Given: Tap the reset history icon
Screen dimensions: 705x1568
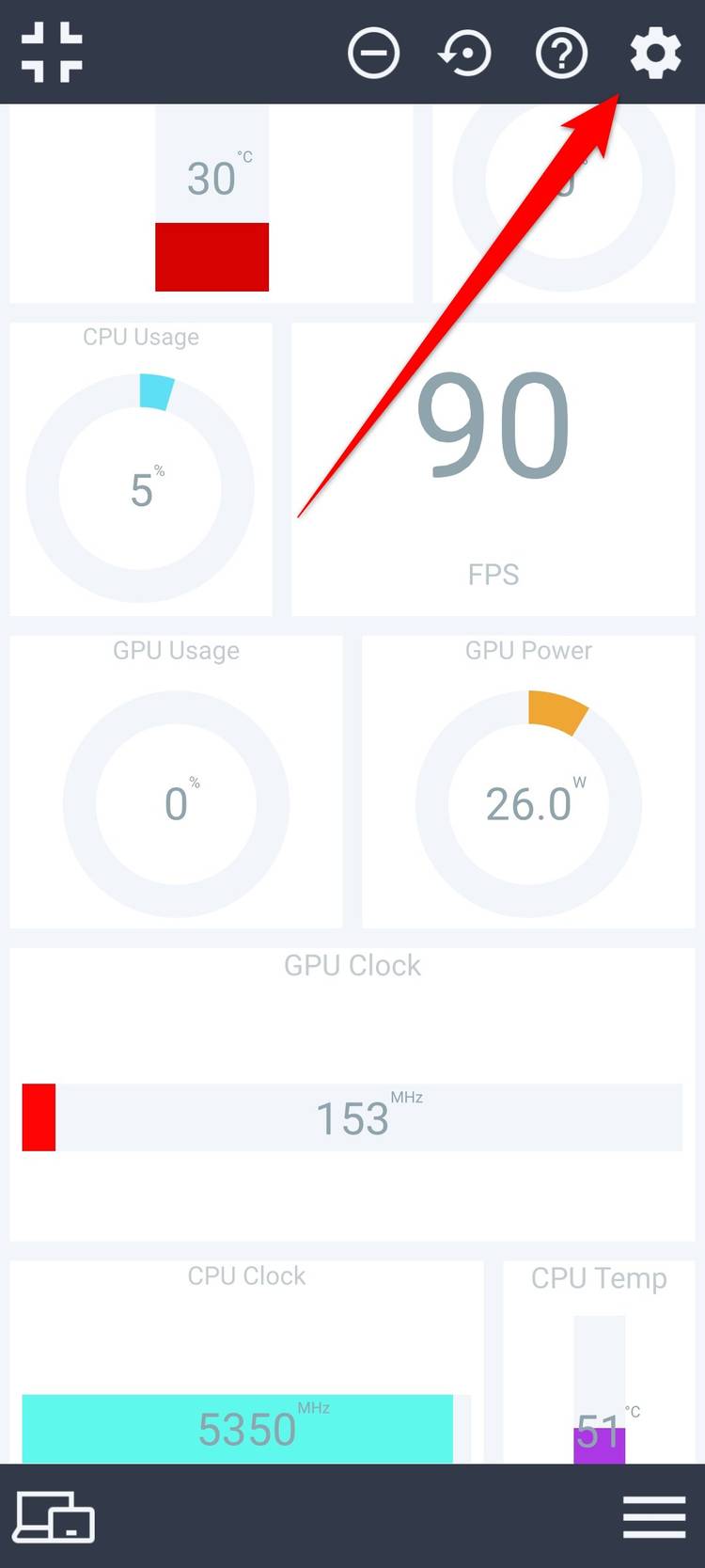Looking at the screenshot, I should pyautogui.click(x=465, y=53).
